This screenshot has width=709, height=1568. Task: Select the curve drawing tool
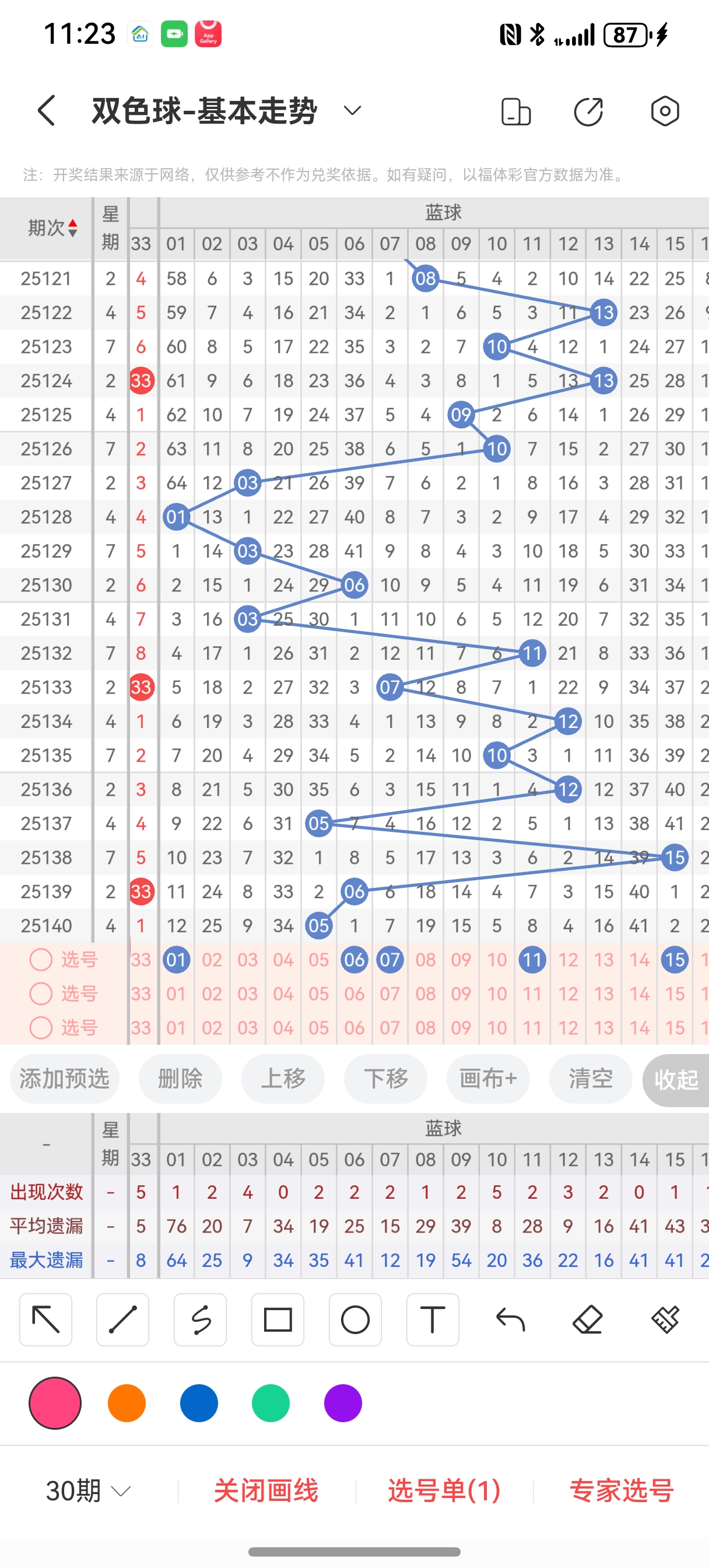200,1320
